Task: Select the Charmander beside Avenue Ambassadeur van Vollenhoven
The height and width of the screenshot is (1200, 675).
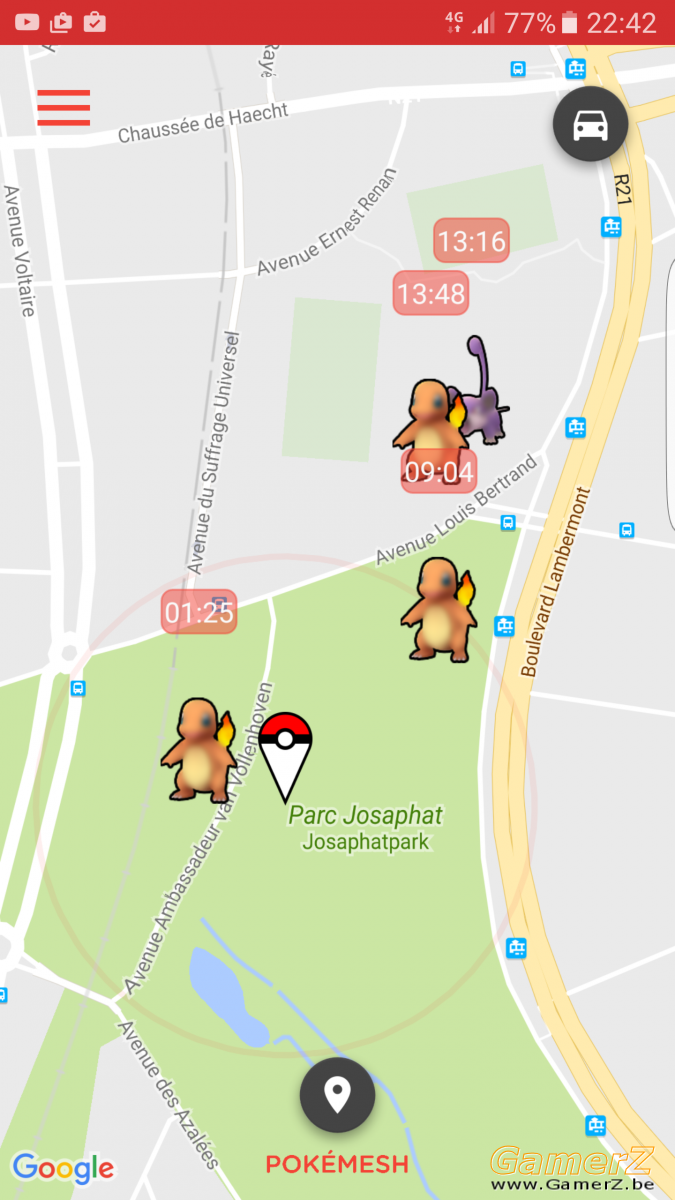Action: click(x=198, y=750)
